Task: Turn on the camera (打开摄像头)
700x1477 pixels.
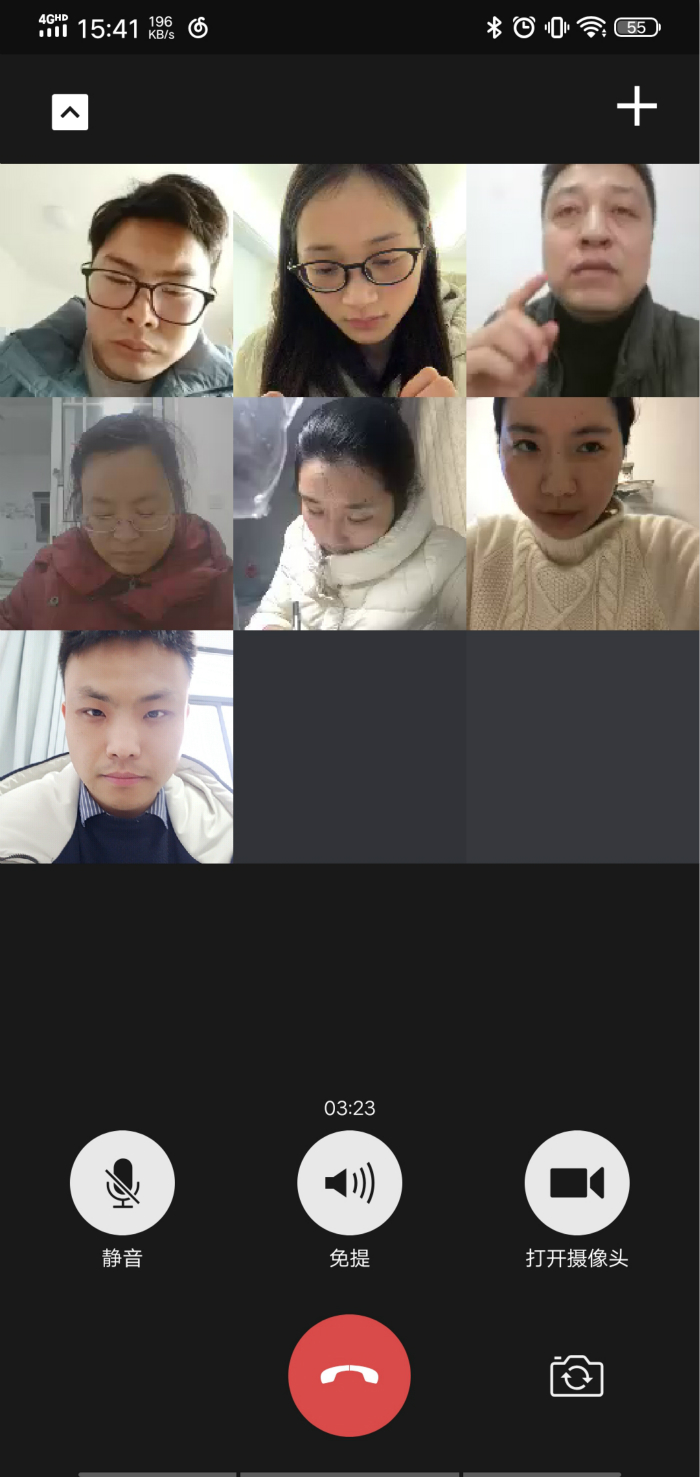Action: click(x=577, y=1183)
